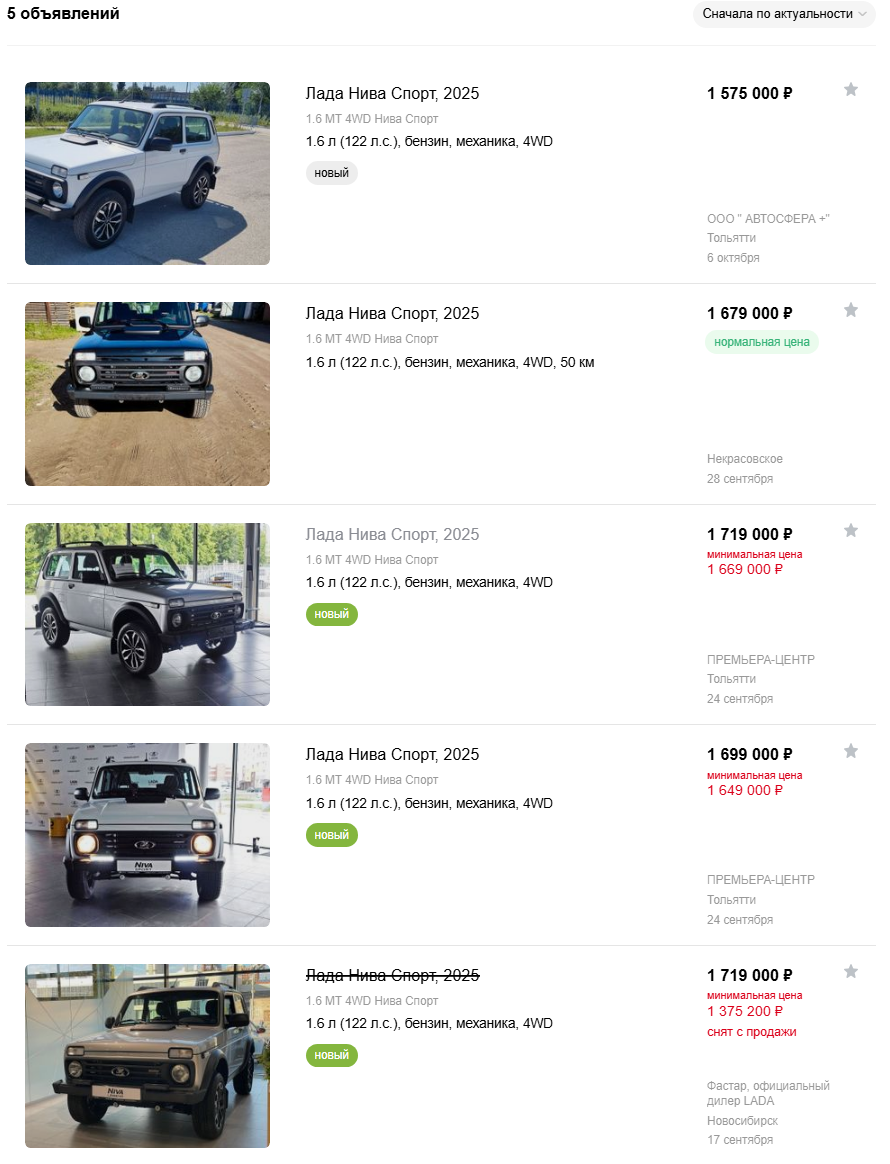Viewport: 890px width, 1164px height.
Task: Favorite the 1 719 000 ₽ ПРЕМЬЕРА-ЦЕНТР listing
Action: [851, 531]
